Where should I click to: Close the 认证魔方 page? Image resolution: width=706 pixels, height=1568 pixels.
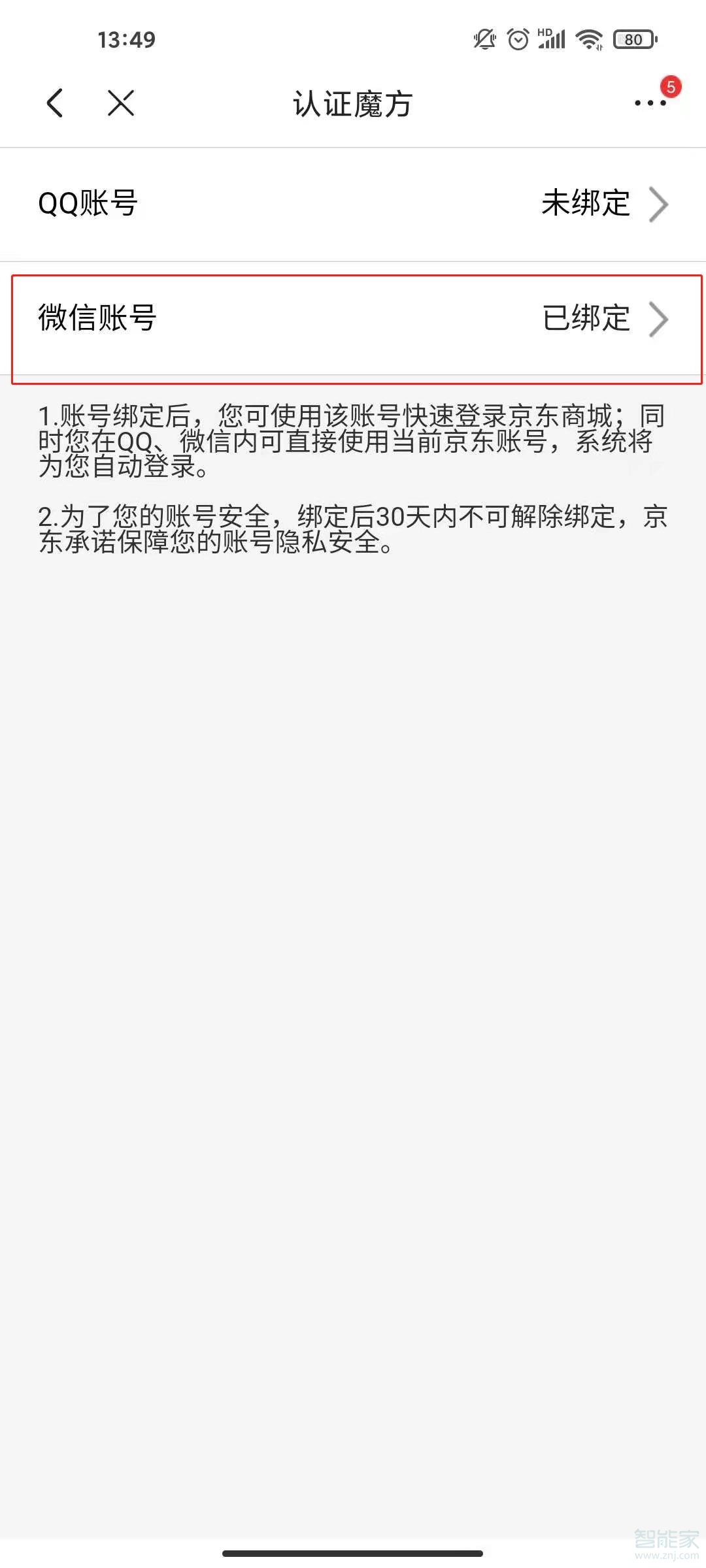[121, 103]
